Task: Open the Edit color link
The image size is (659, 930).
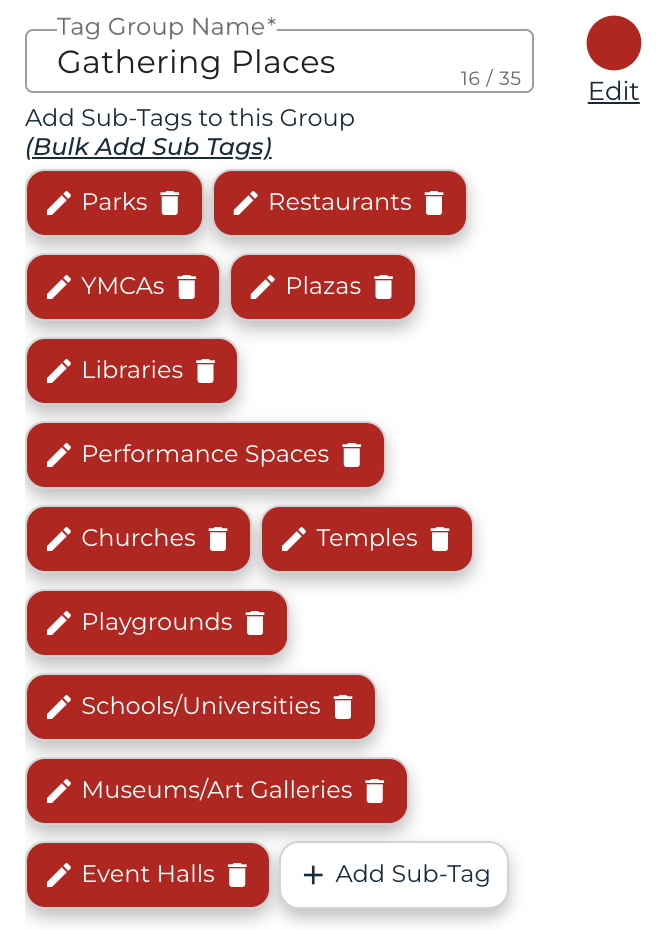Action: pos(613,91)
